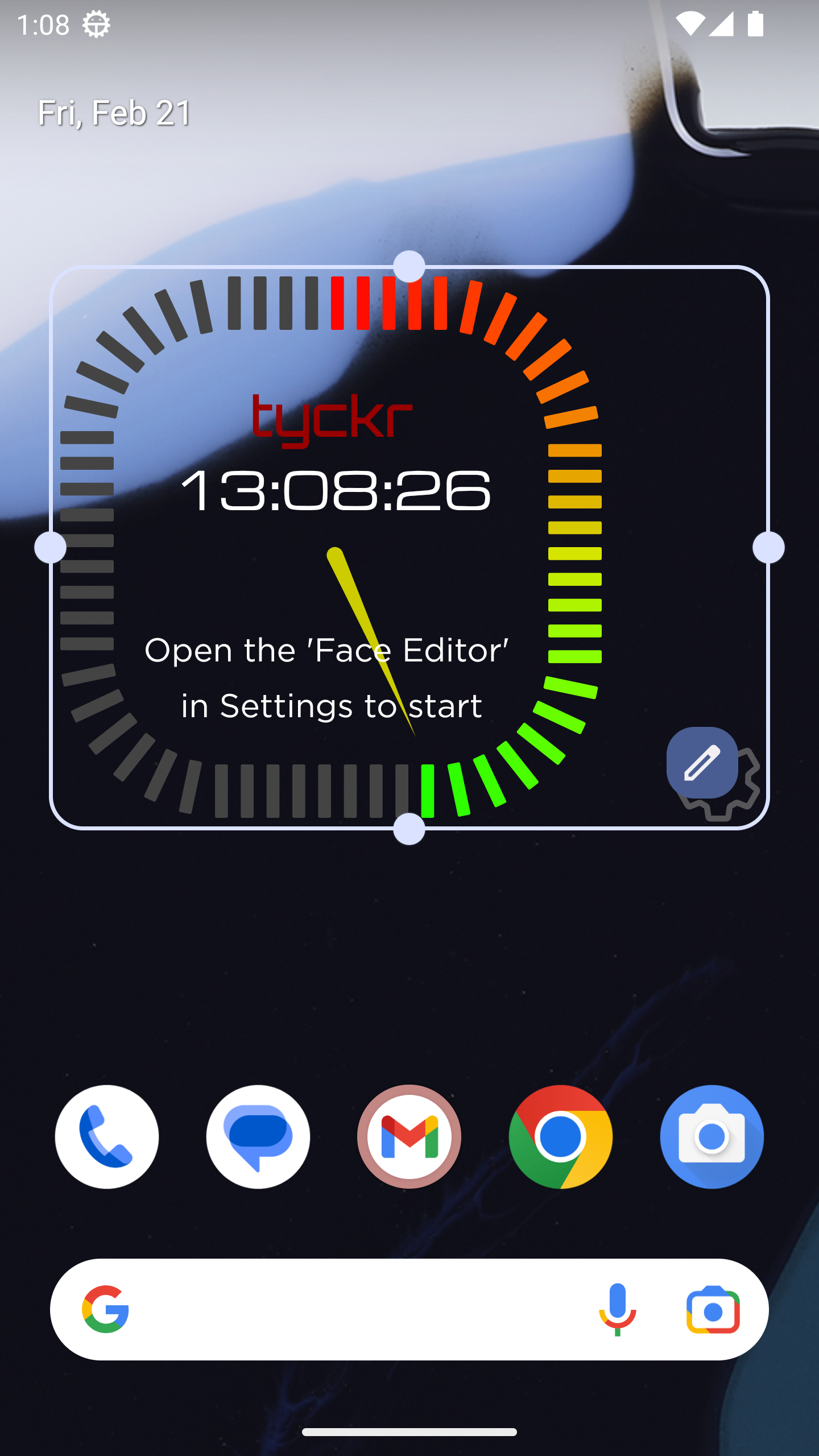Tap the pencil edit button on widget

coord(702,762)
